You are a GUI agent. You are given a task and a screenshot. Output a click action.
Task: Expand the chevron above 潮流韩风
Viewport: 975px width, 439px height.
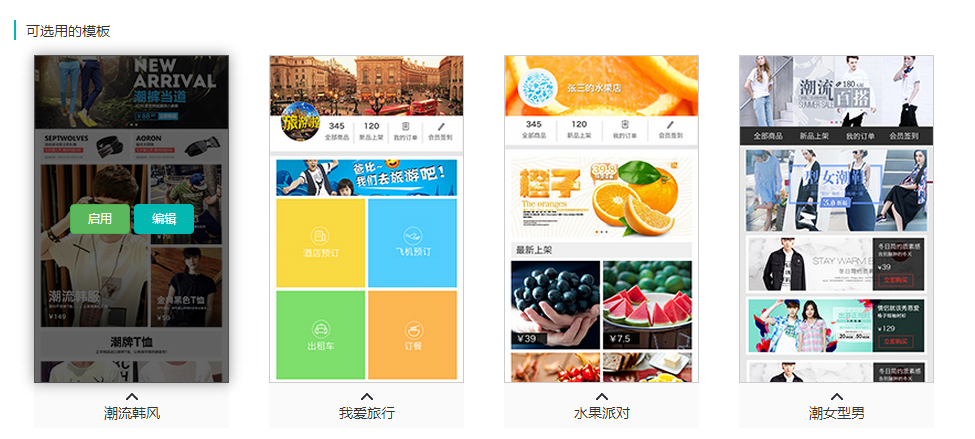click(x=132, y=396)
